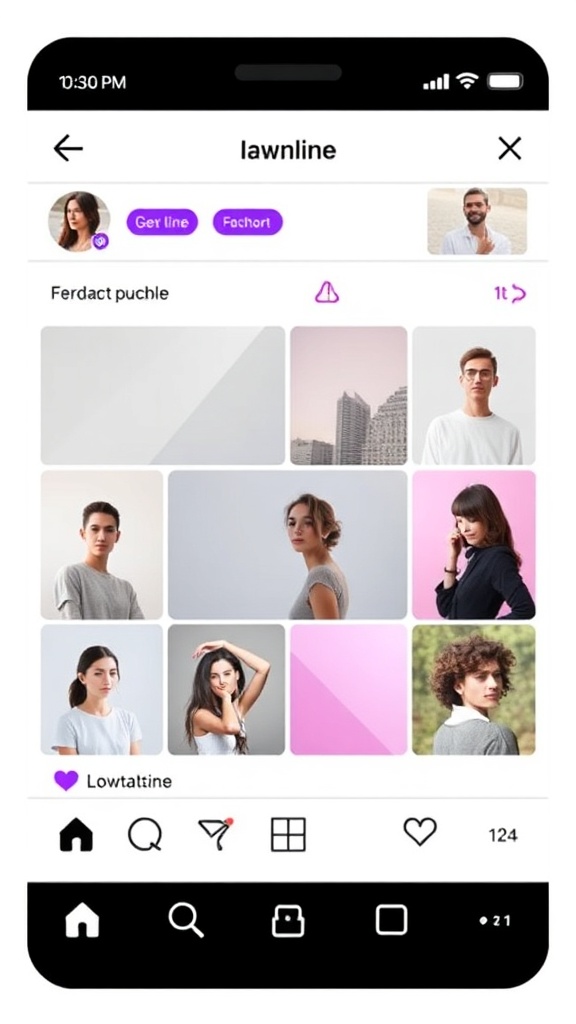The height and width of the screenshot is (1024, 576).
Task: Open the woman on pink background photo
Action: 473,544
